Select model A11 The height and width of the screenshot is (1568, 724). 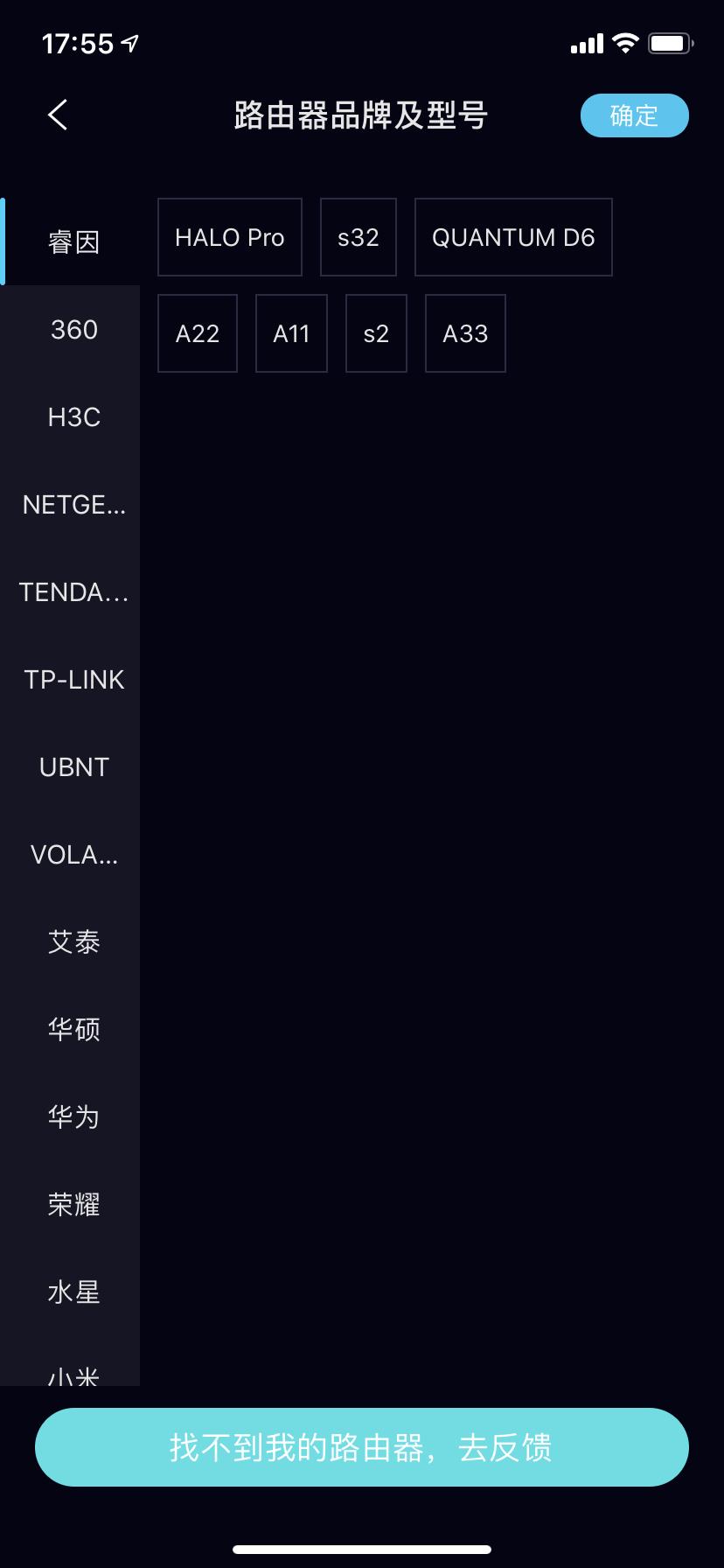291,333
